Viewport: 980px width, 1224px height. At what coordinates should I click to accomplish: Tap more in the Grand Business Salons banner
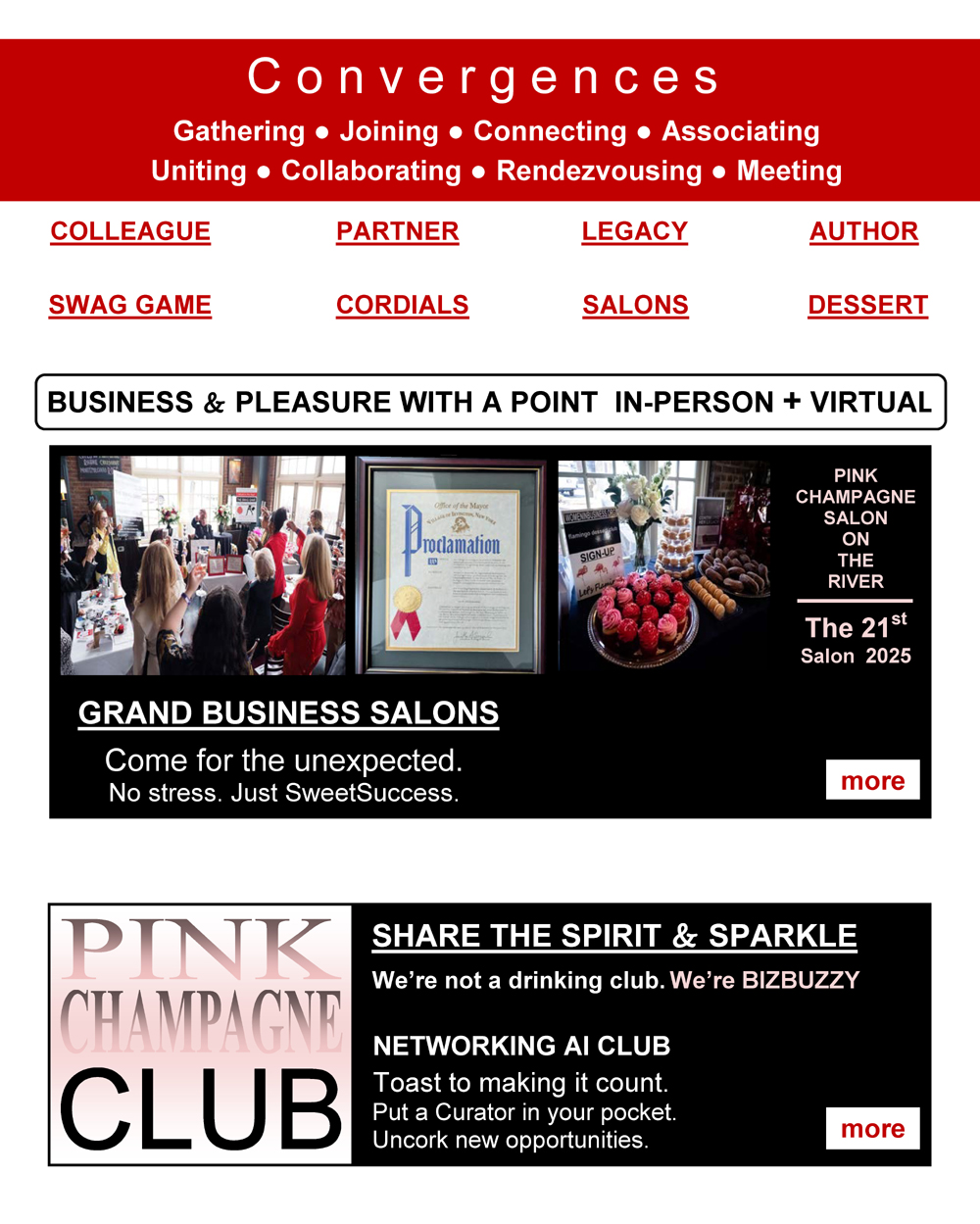click(872, 780)
